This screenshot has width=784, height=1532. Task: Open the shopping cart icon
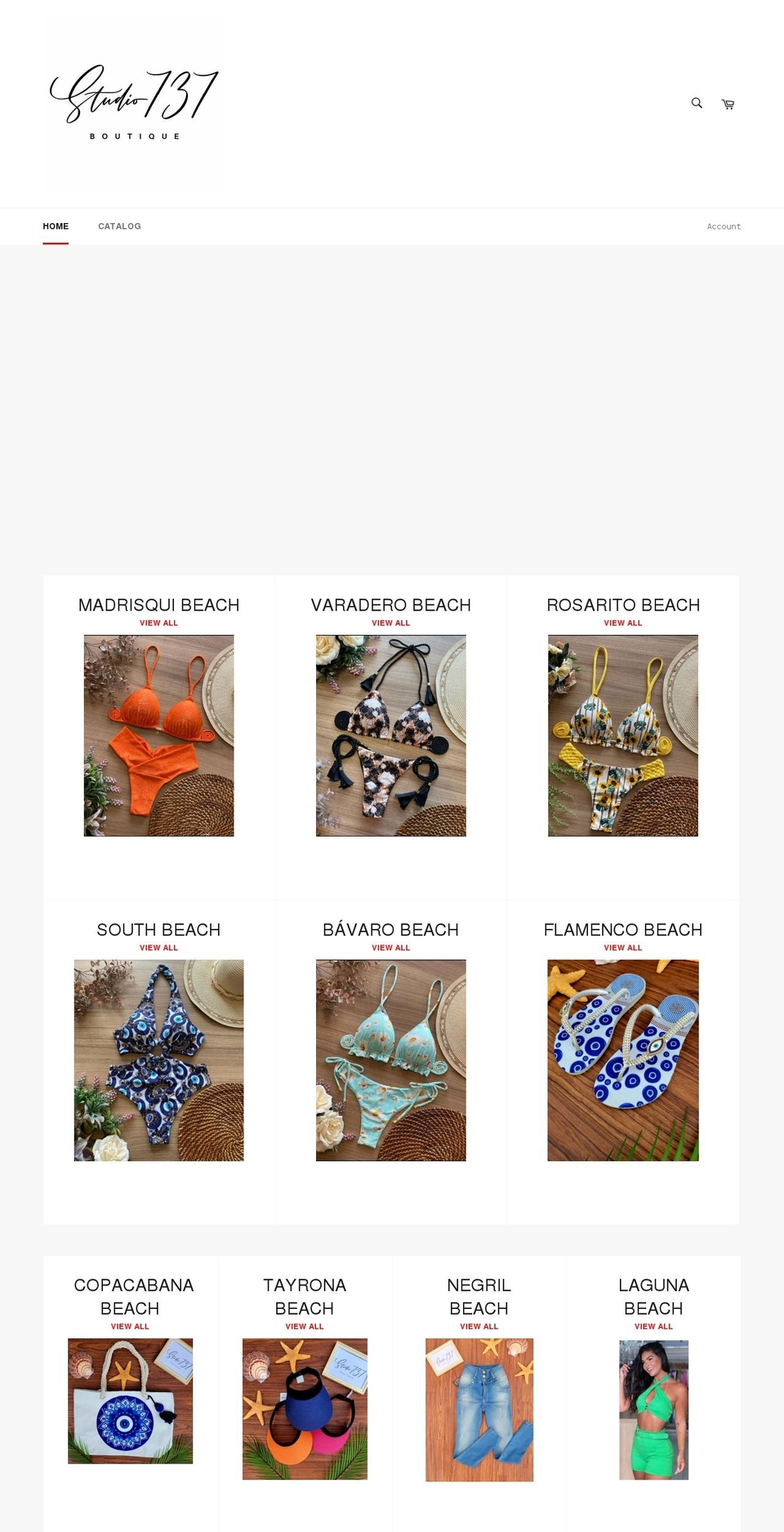(x=727, y=103)
